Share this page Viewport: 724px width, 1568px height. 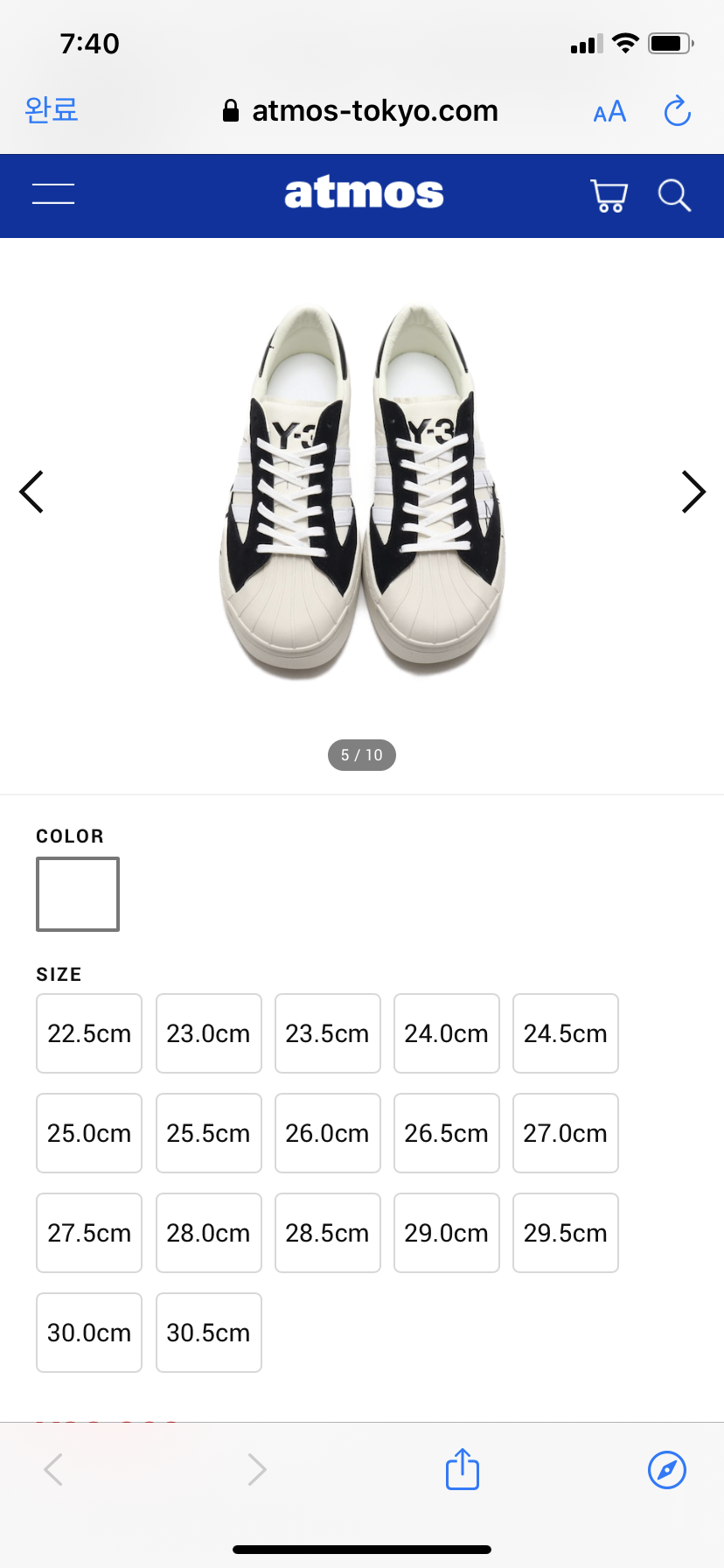tap(463, 1469)
